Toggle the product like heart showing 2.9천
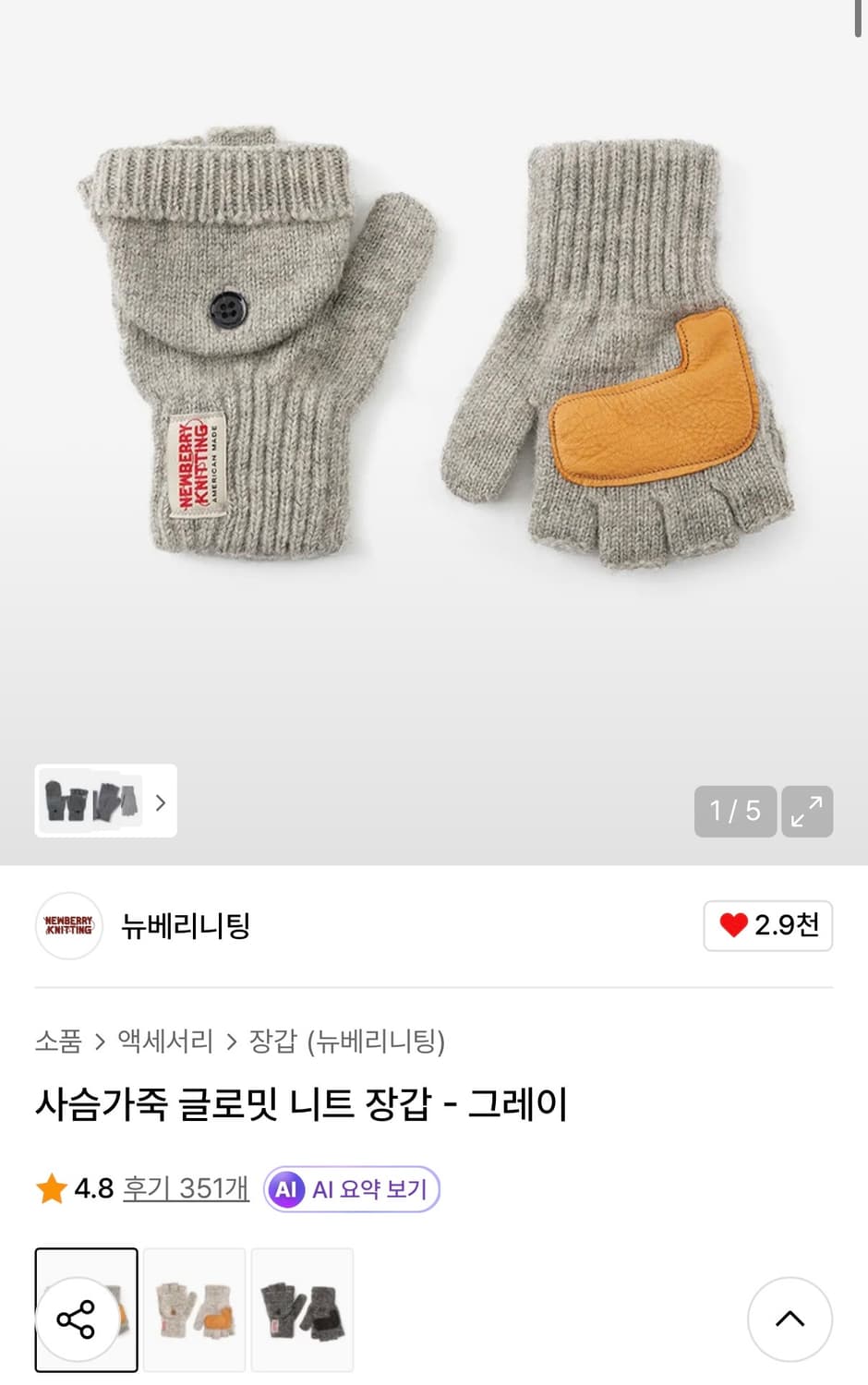Image resolution: width=868 pixels, height=1385 pixels. coord(767,926)
